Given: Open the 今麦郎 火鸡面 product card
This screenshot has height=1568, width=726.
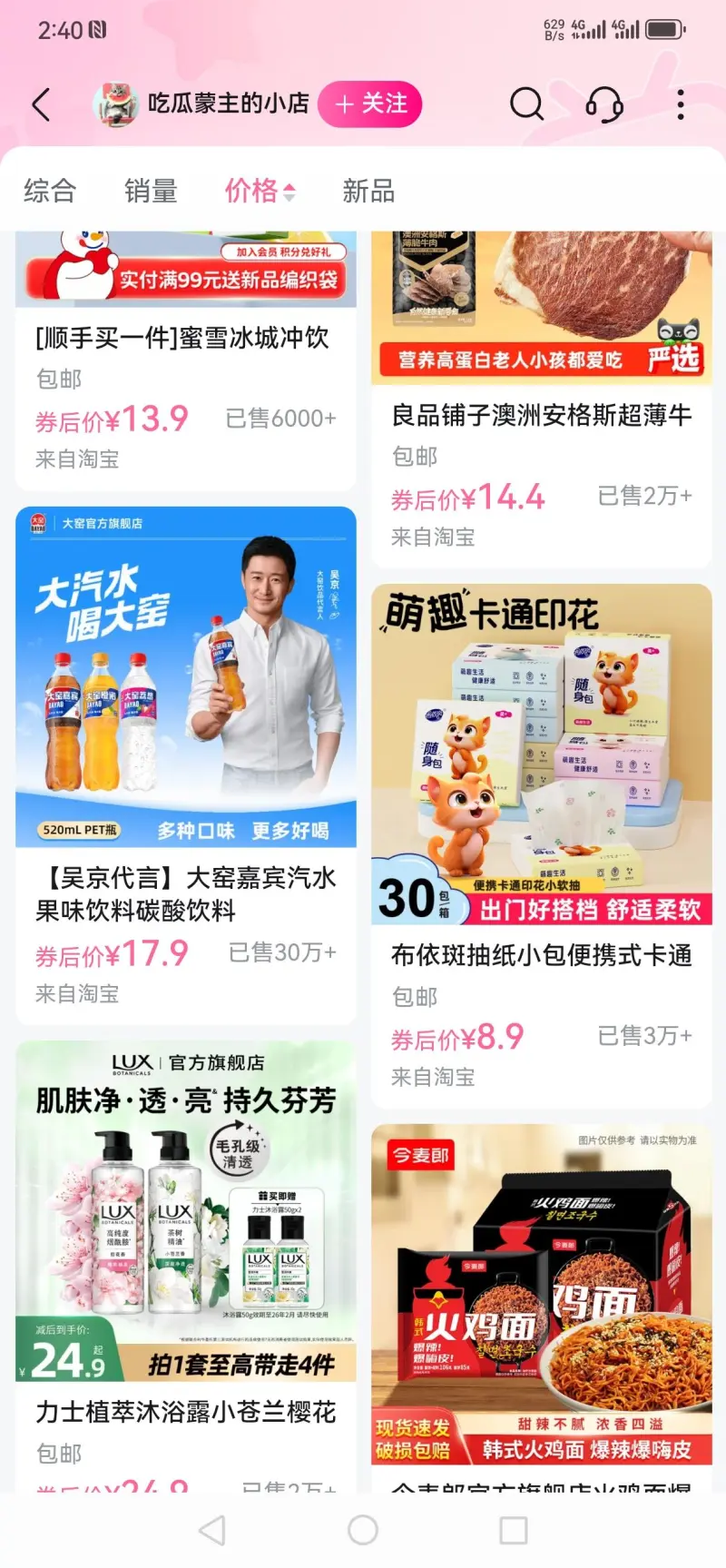Looking at the screenshot, I should tap(541, 1298).
